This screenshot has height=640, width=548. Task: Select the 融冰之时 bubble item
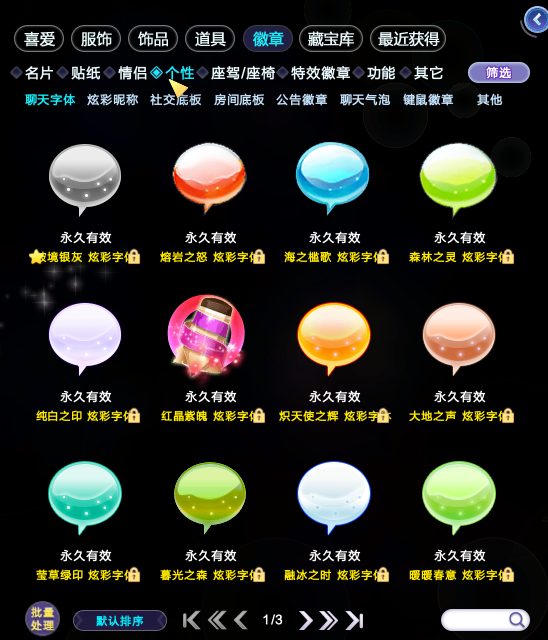point(334,497)
